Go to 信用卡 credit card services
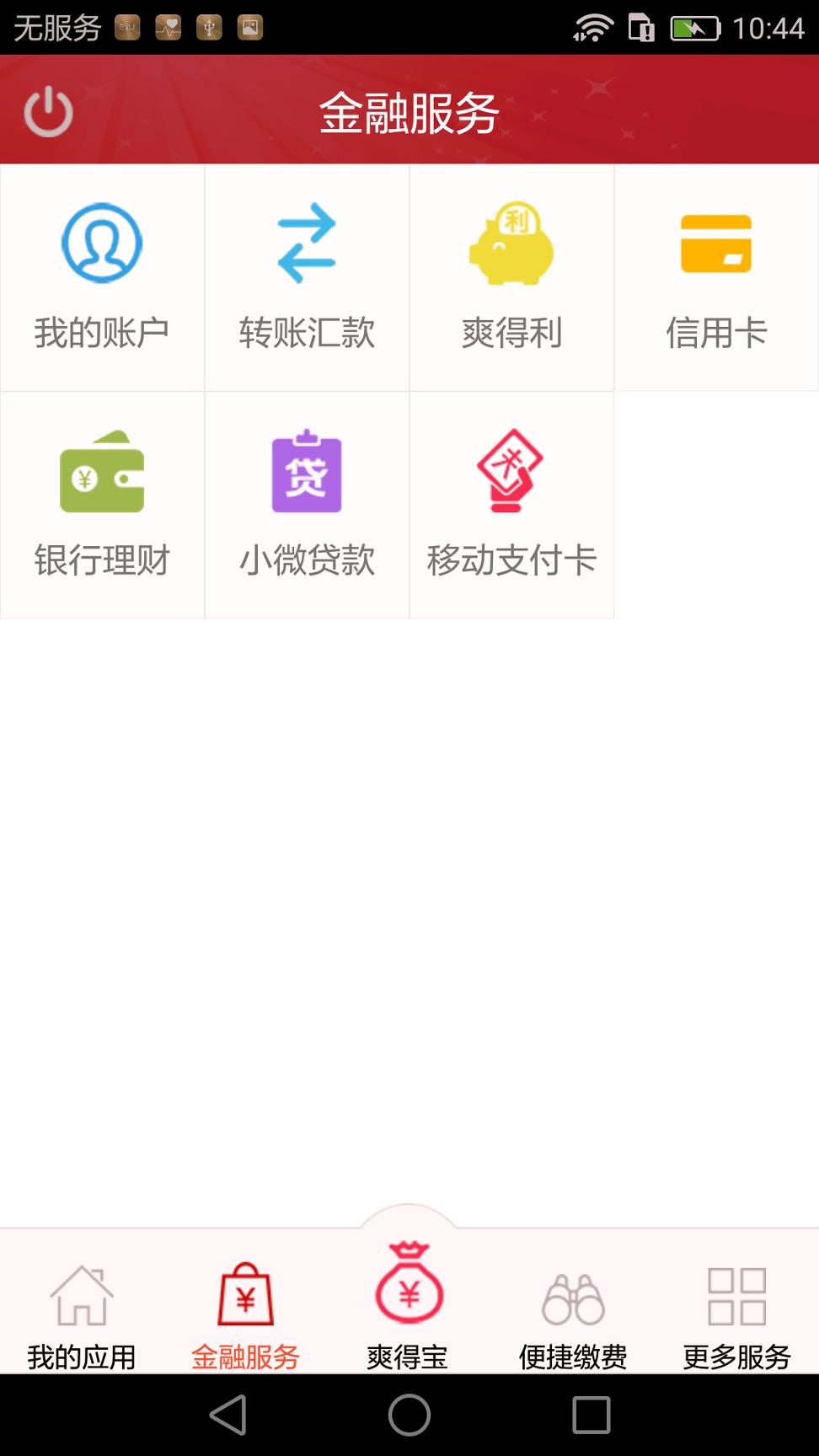 click(716, 278)
